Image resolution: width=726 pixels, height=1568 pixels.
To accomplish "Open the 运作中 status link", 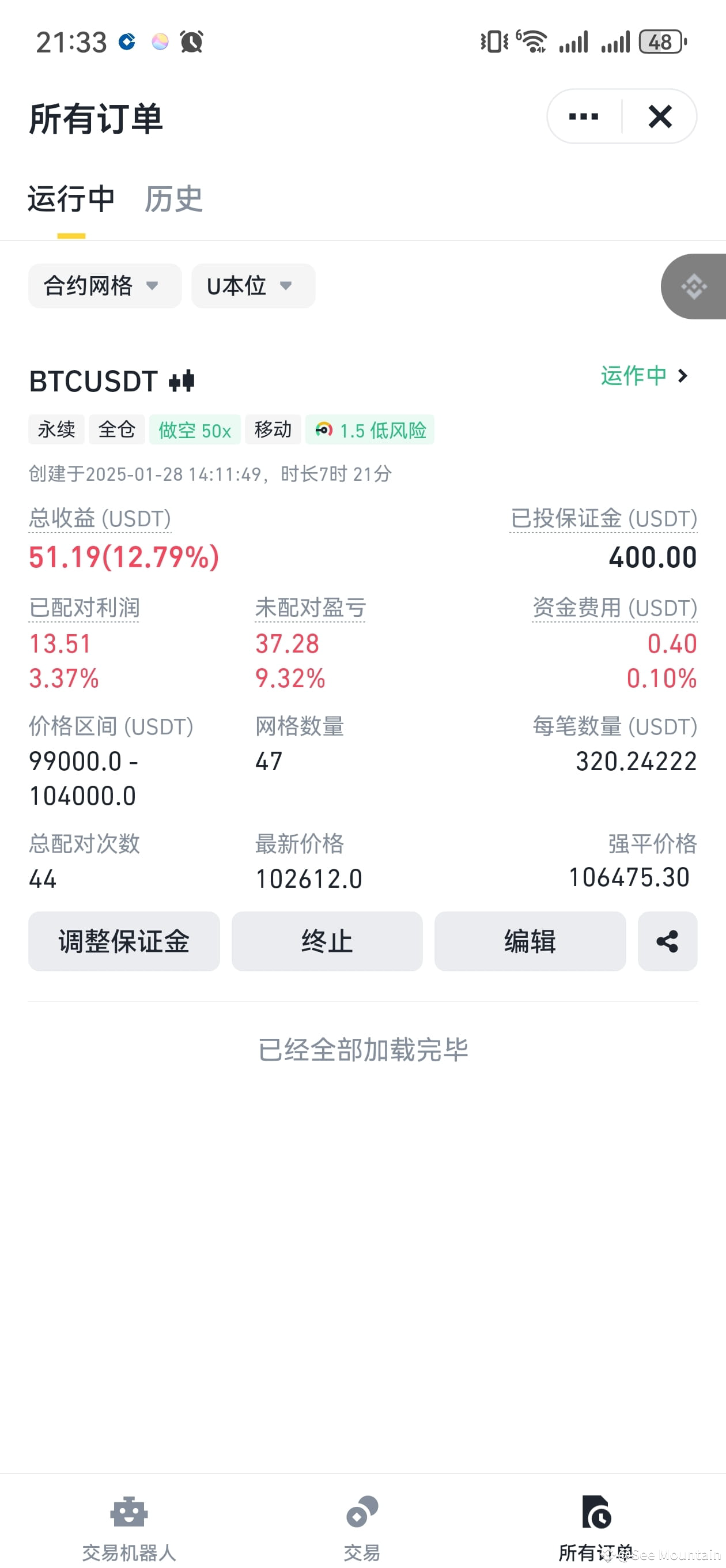I will click(633, 376).
